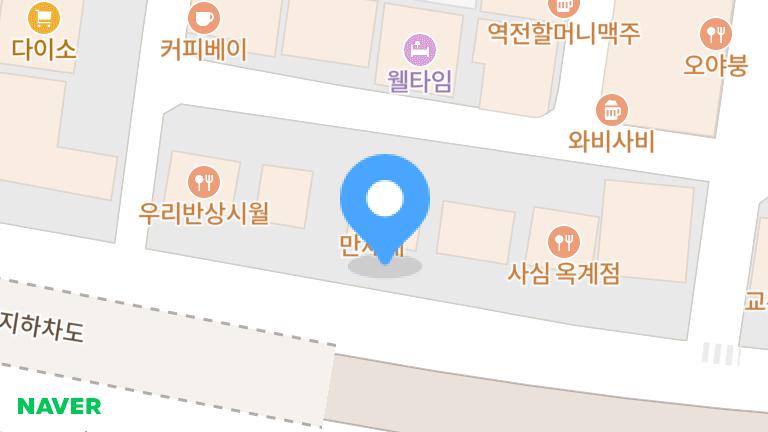
Task: Select the 역전할머니맥주 pub marker
Action: [x=564, y=8]
